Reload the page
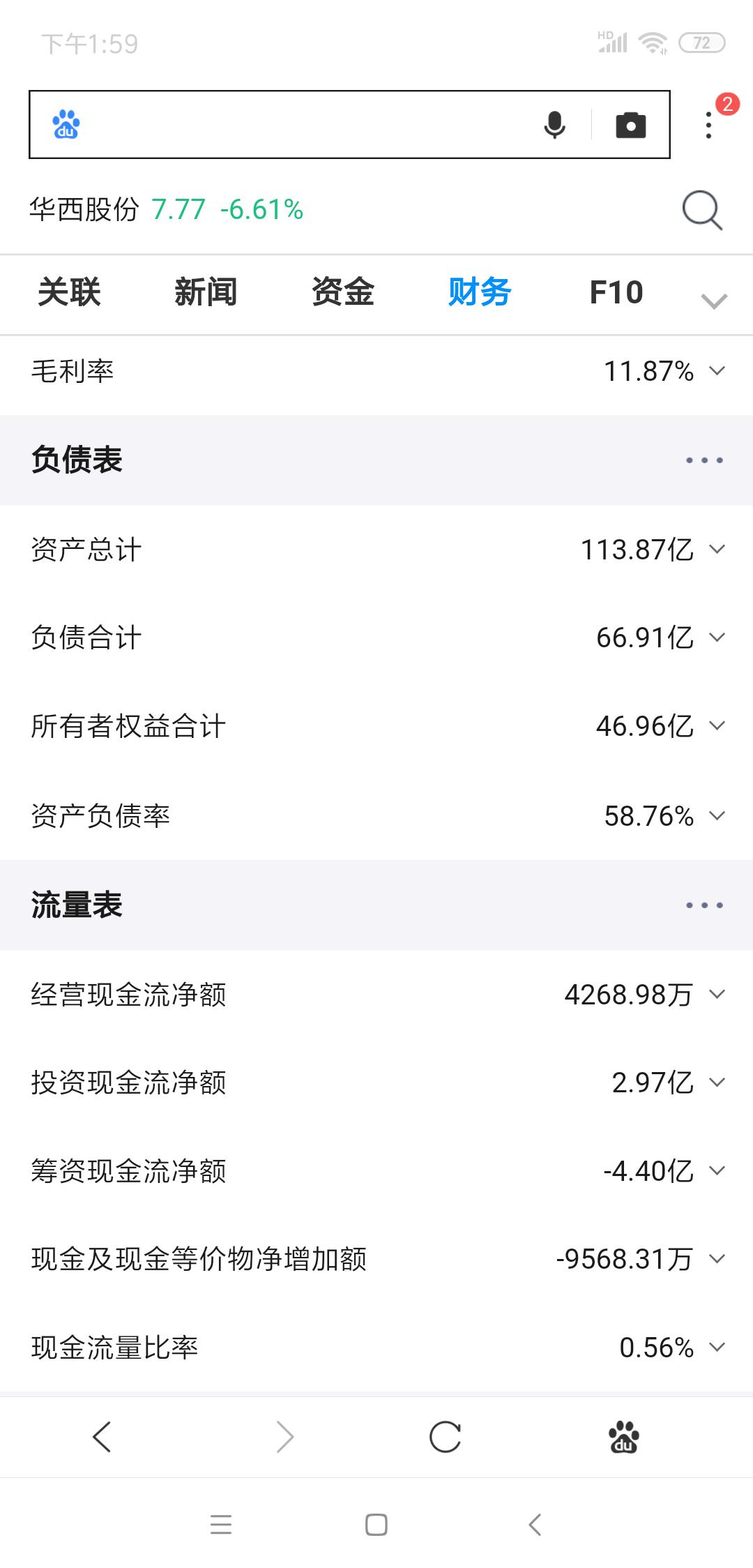The width and height of the screenshot is (753, 1568). [445, 1437]
